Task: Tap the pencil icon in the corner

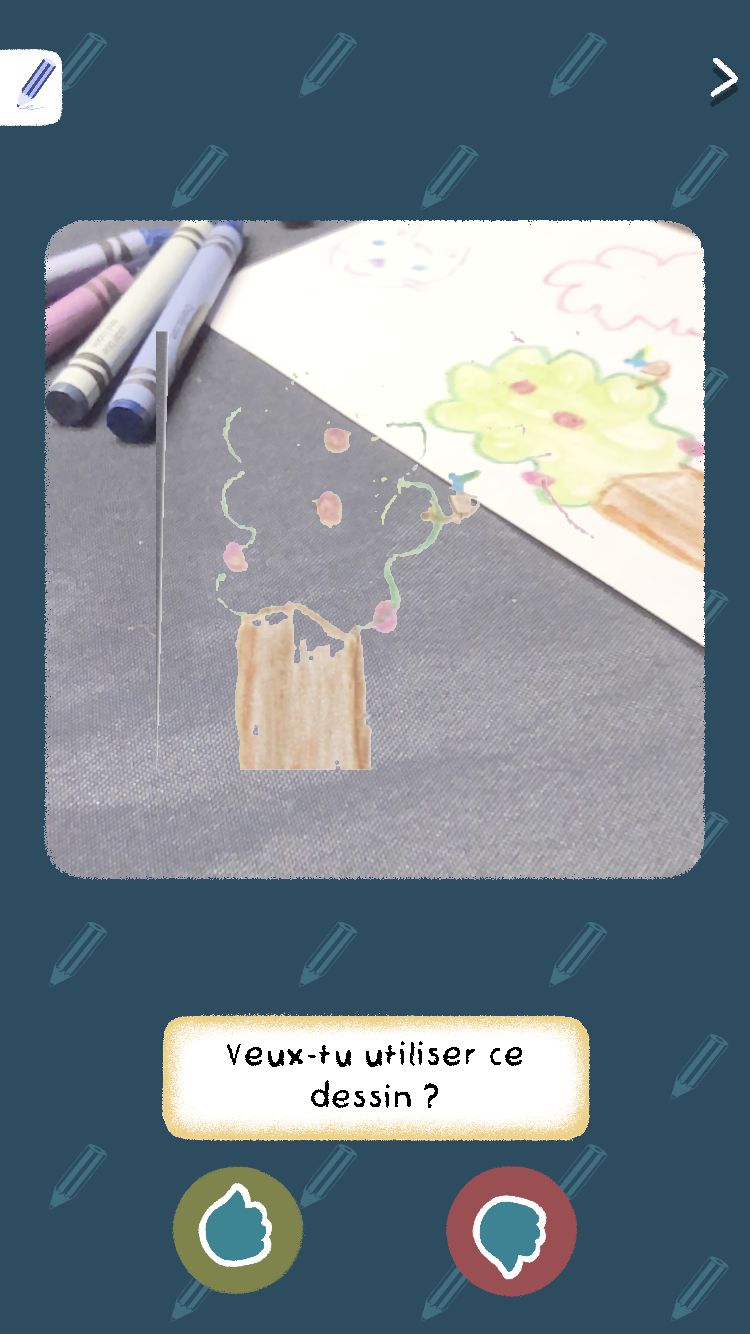Action: click(31, 87)
